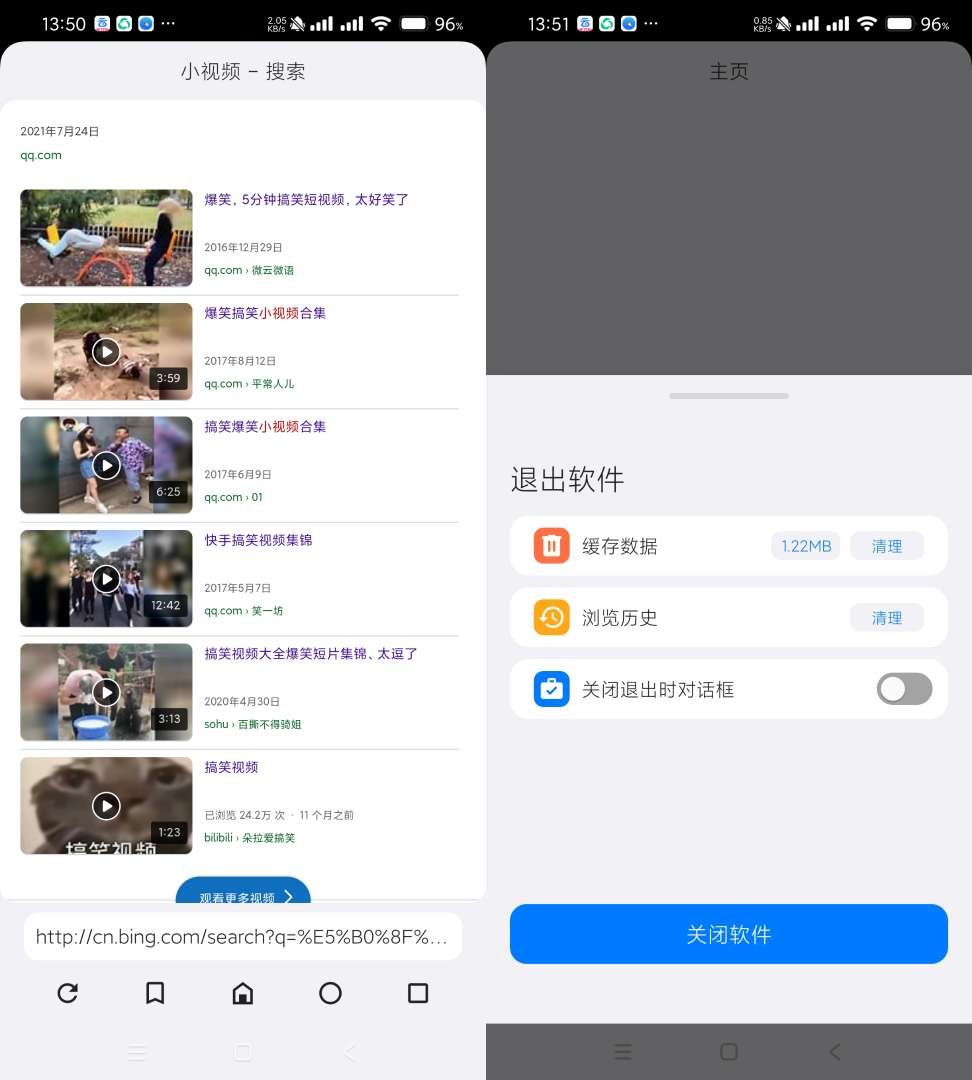Select the cn.bing.com URL address bar
Screen dimensions: 972x1080
tap(243, 937)
